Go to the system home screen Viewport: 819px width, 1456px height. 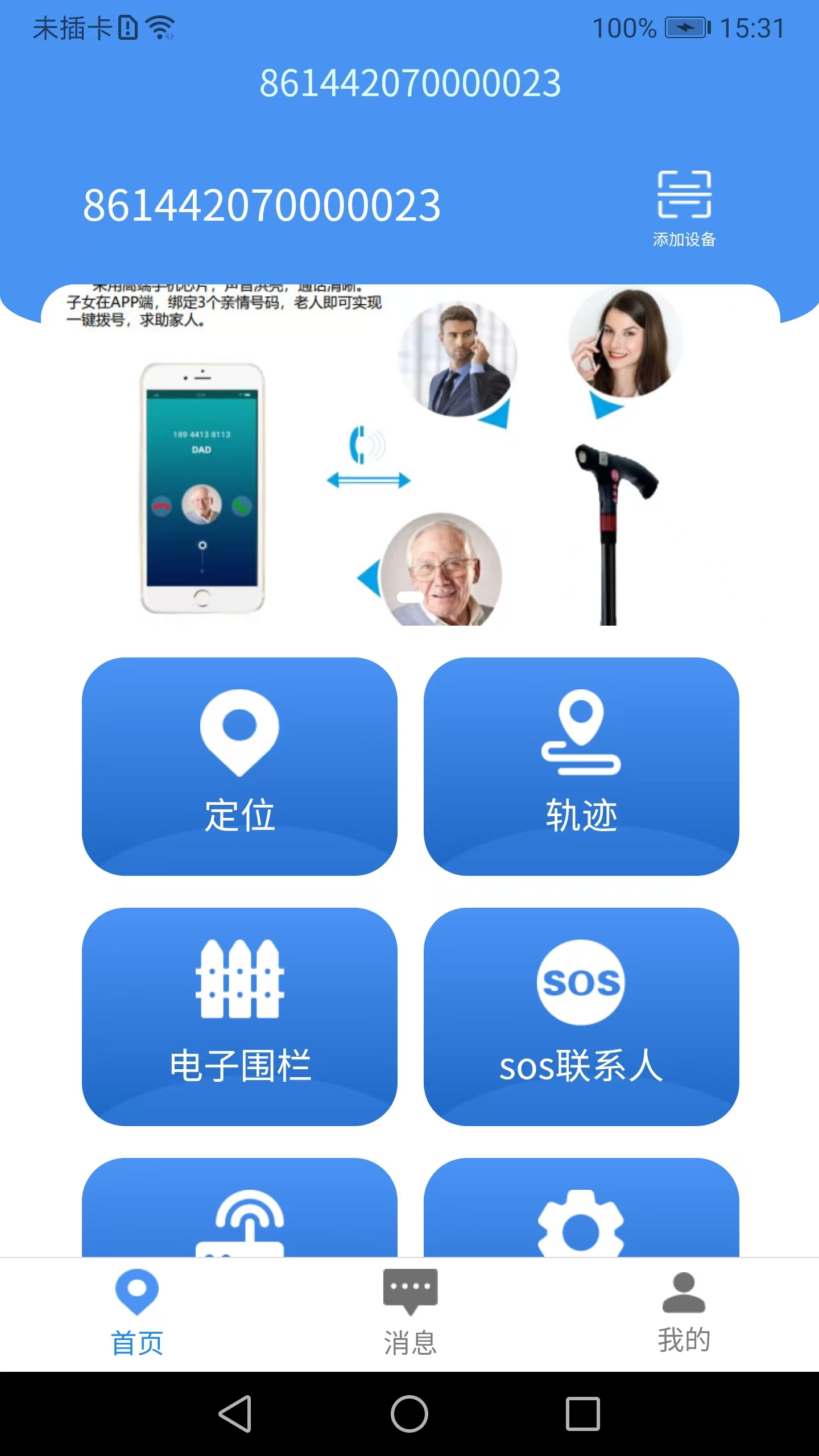coord(409,1414)
